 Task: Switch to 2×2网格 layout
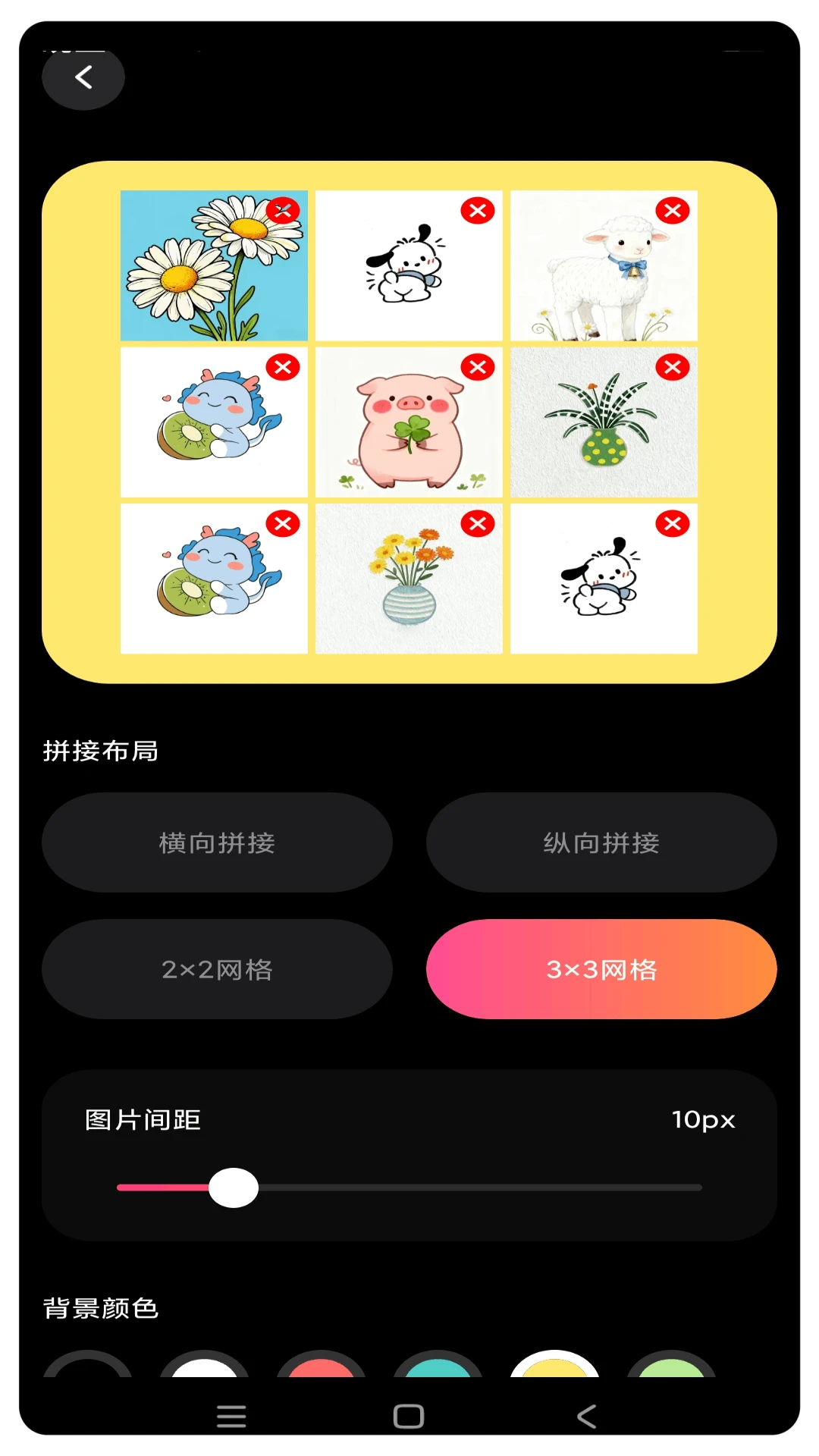coord(217,969)
